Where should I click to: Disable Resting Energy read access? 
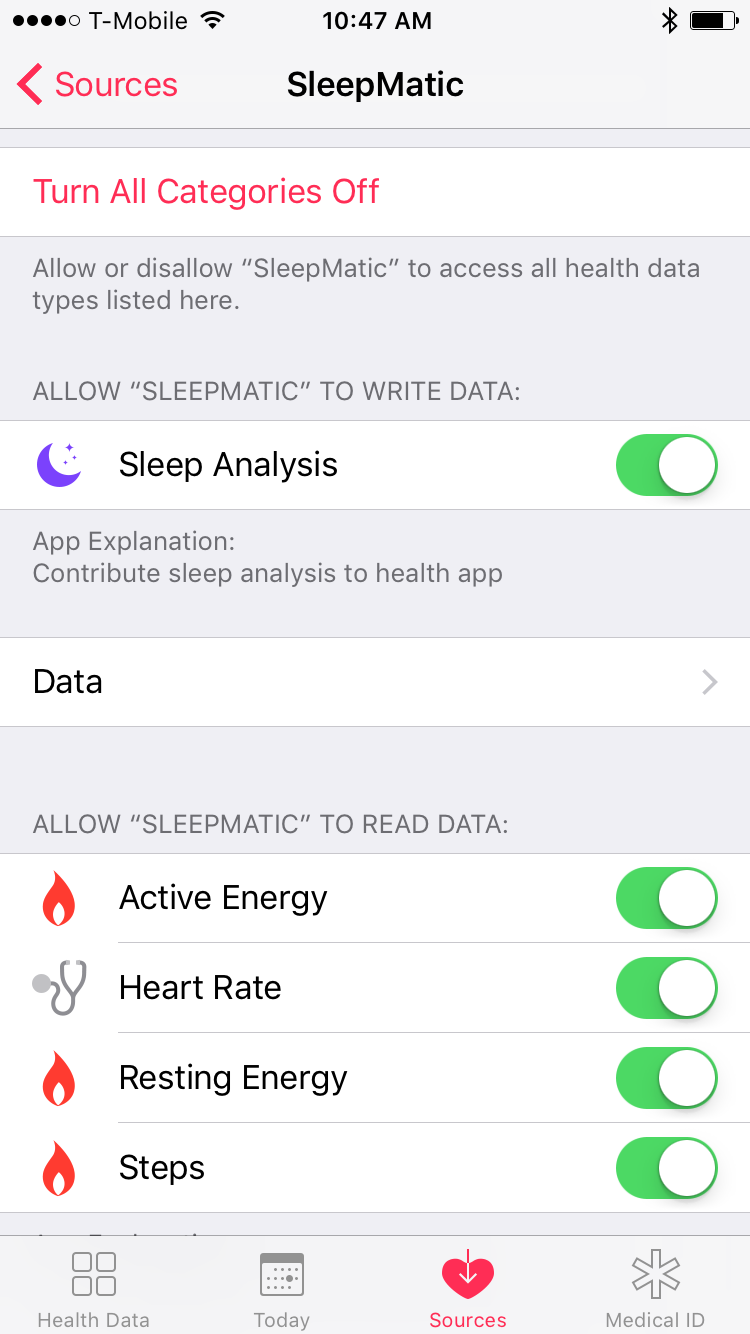pos(666,1078)
